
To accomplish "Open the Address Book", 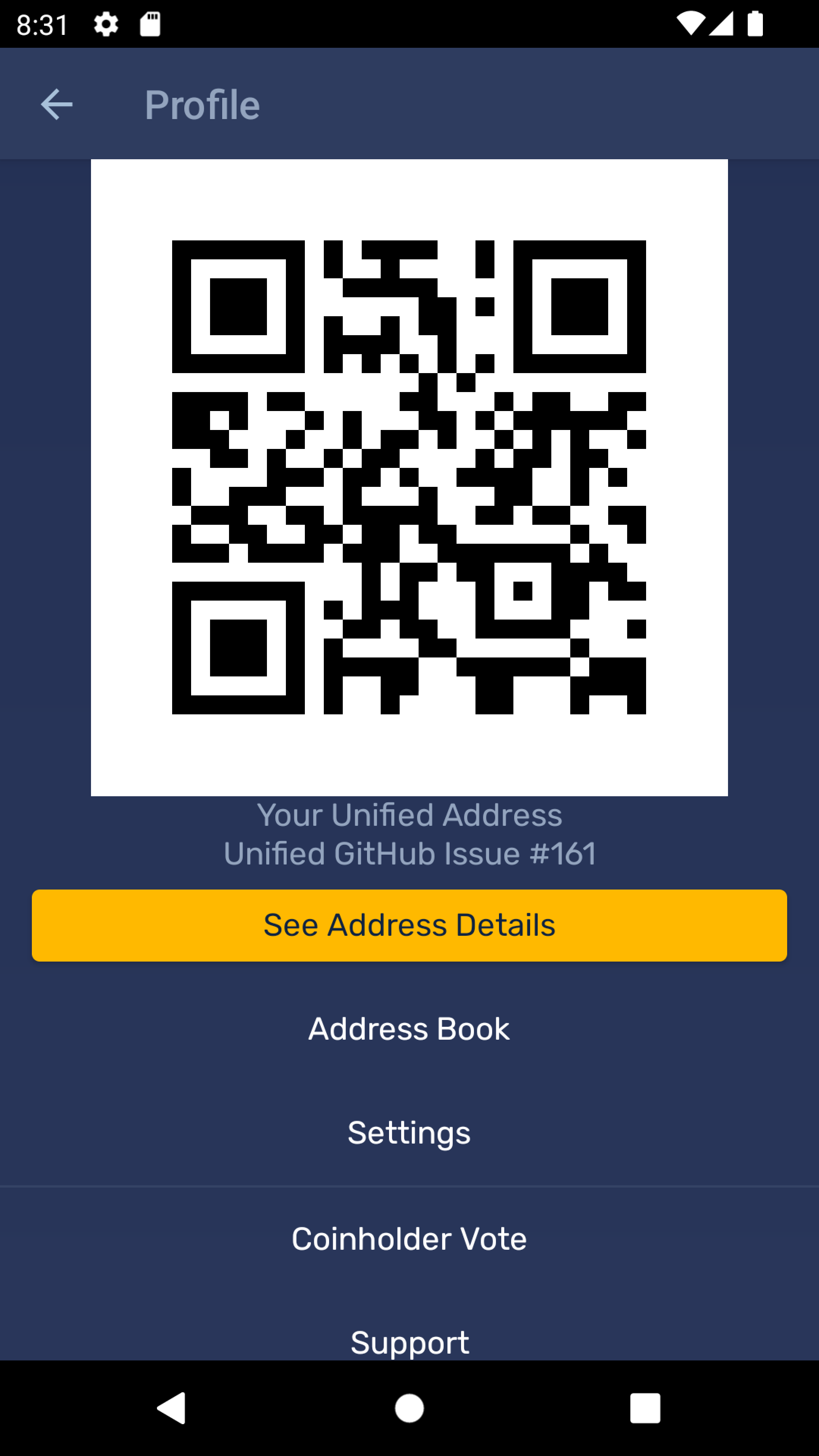I will tap(409, 1028).
